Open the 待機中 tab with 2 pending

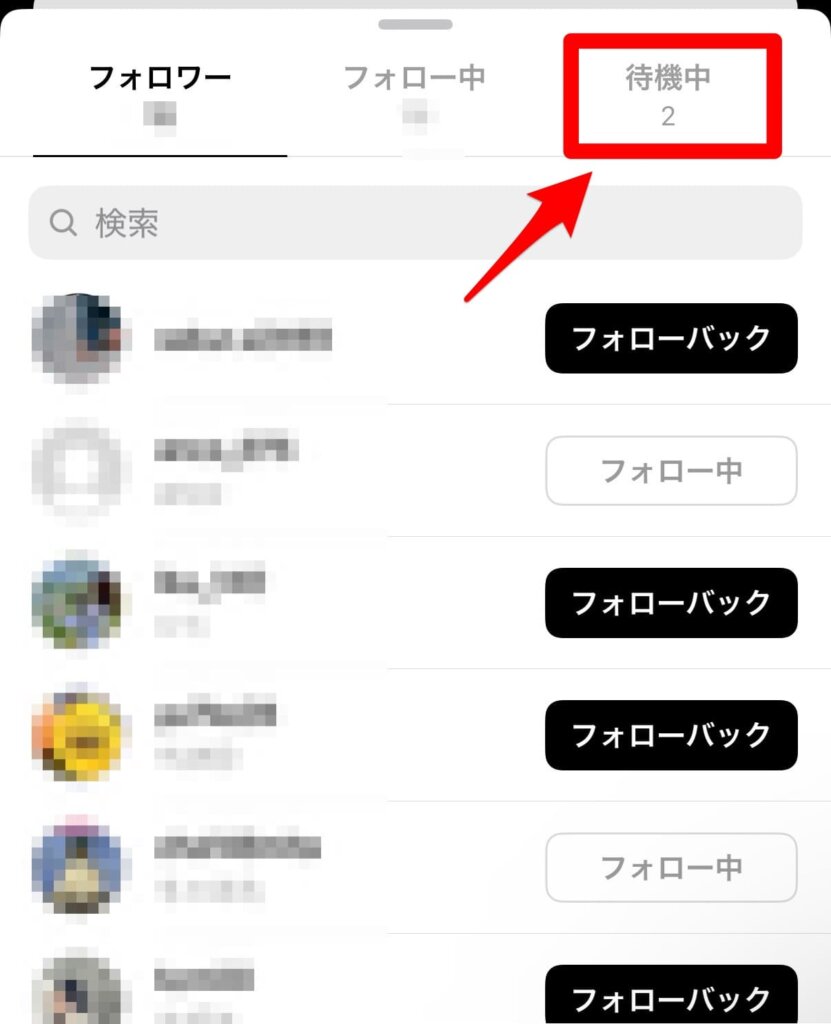[x=668, y=95]
